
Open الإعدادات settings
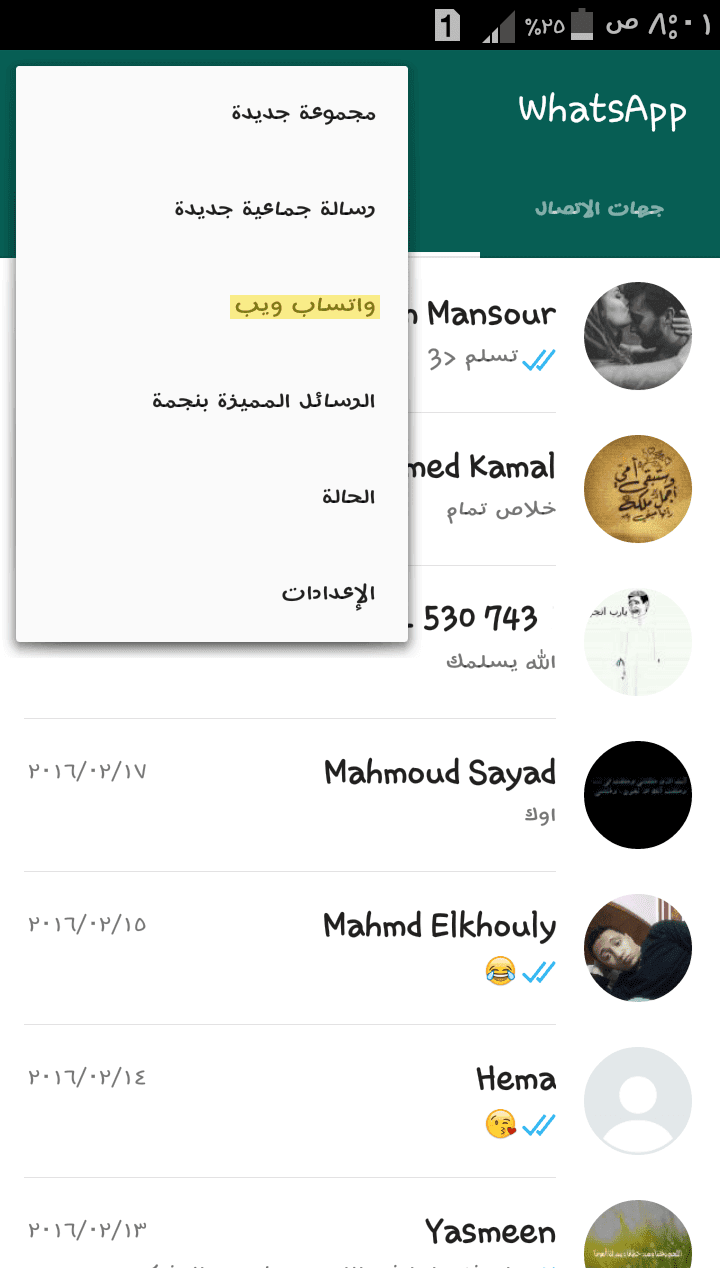click(327, 593)
